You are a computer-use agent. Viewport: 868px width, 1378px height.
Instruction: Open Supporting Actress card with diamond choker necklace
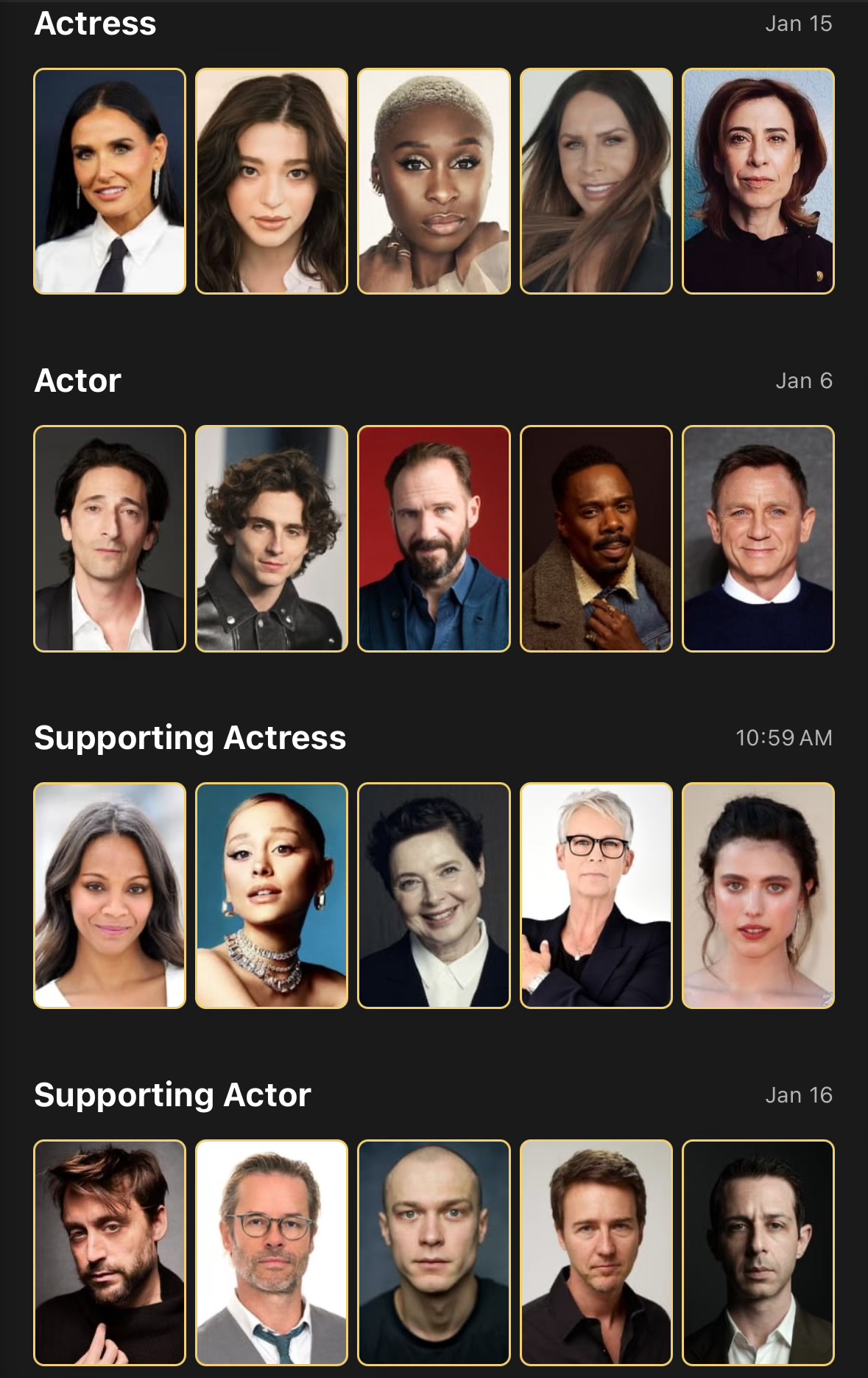[272, 896]
